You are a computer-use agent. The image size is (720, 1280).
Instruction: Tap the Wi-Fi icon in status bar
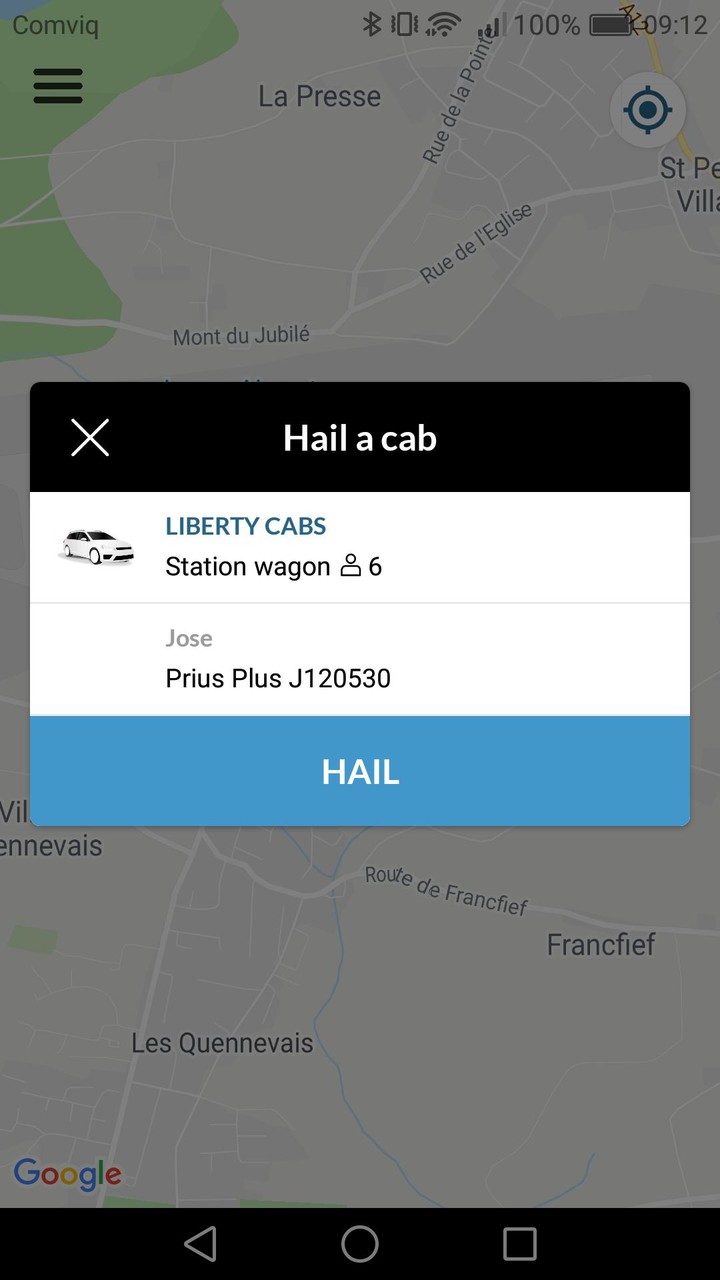coord(443,24)
